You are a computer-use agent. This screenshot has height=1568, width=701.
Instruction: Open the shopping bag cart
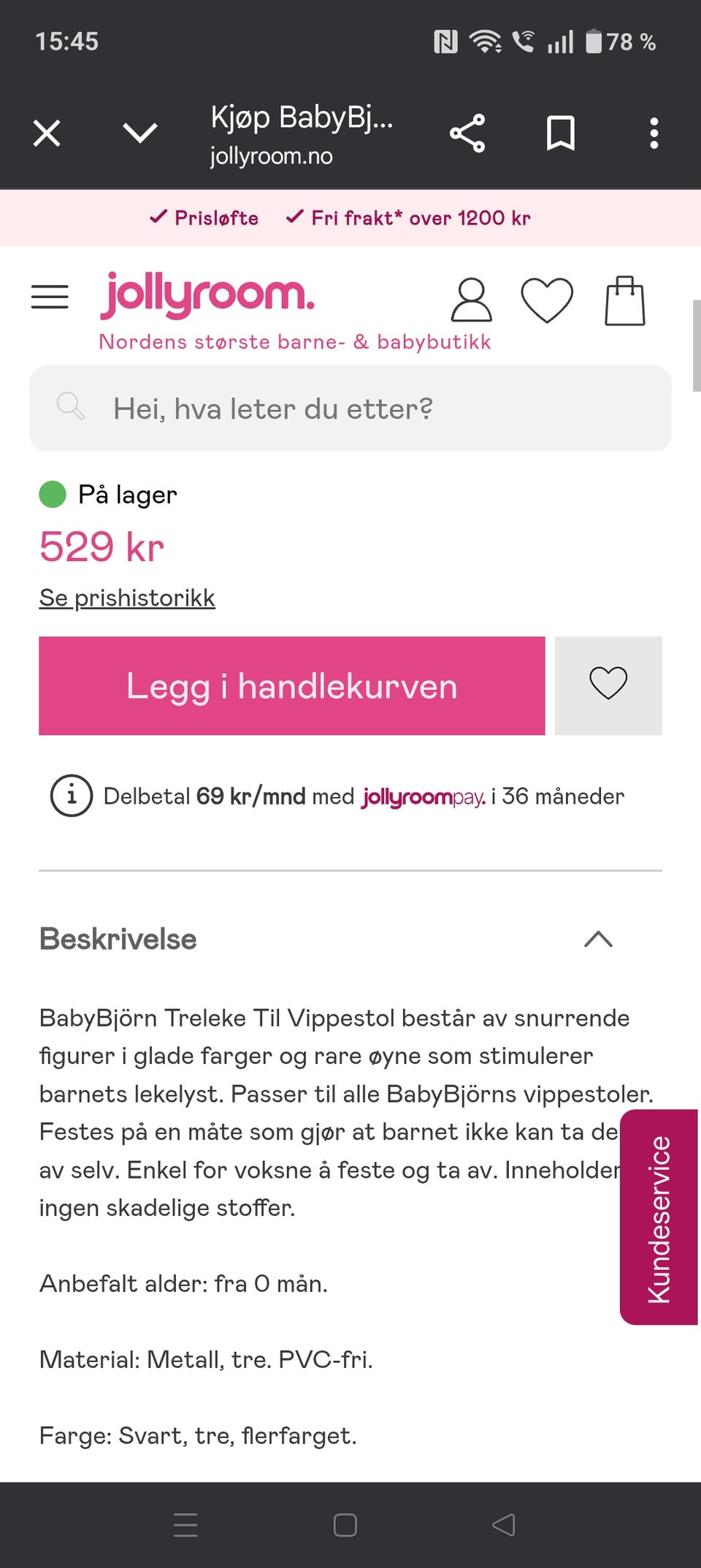[625, 300]
